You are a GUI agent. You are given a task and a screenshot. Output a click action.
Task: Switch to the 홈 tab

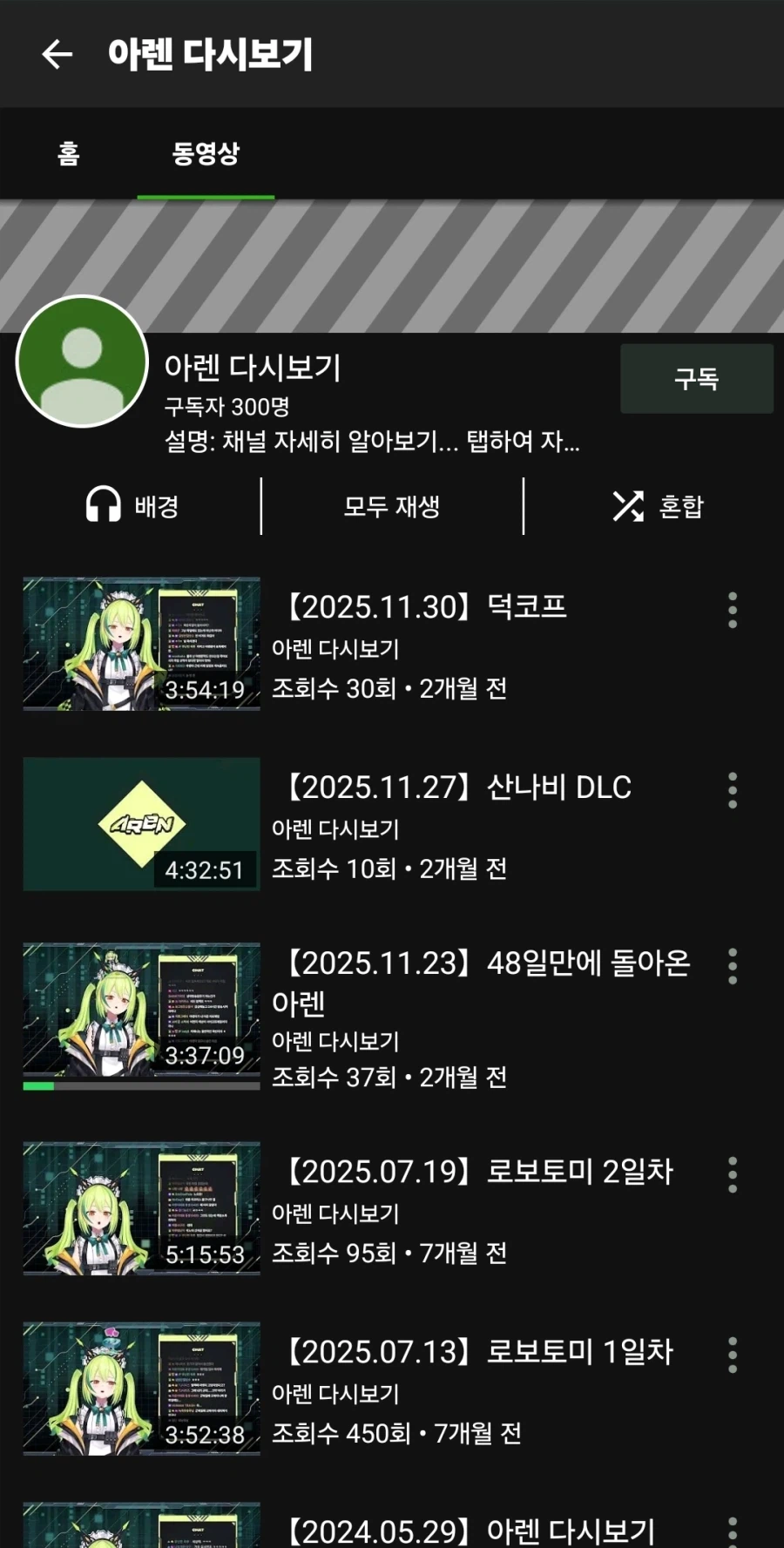pos(68,154)
